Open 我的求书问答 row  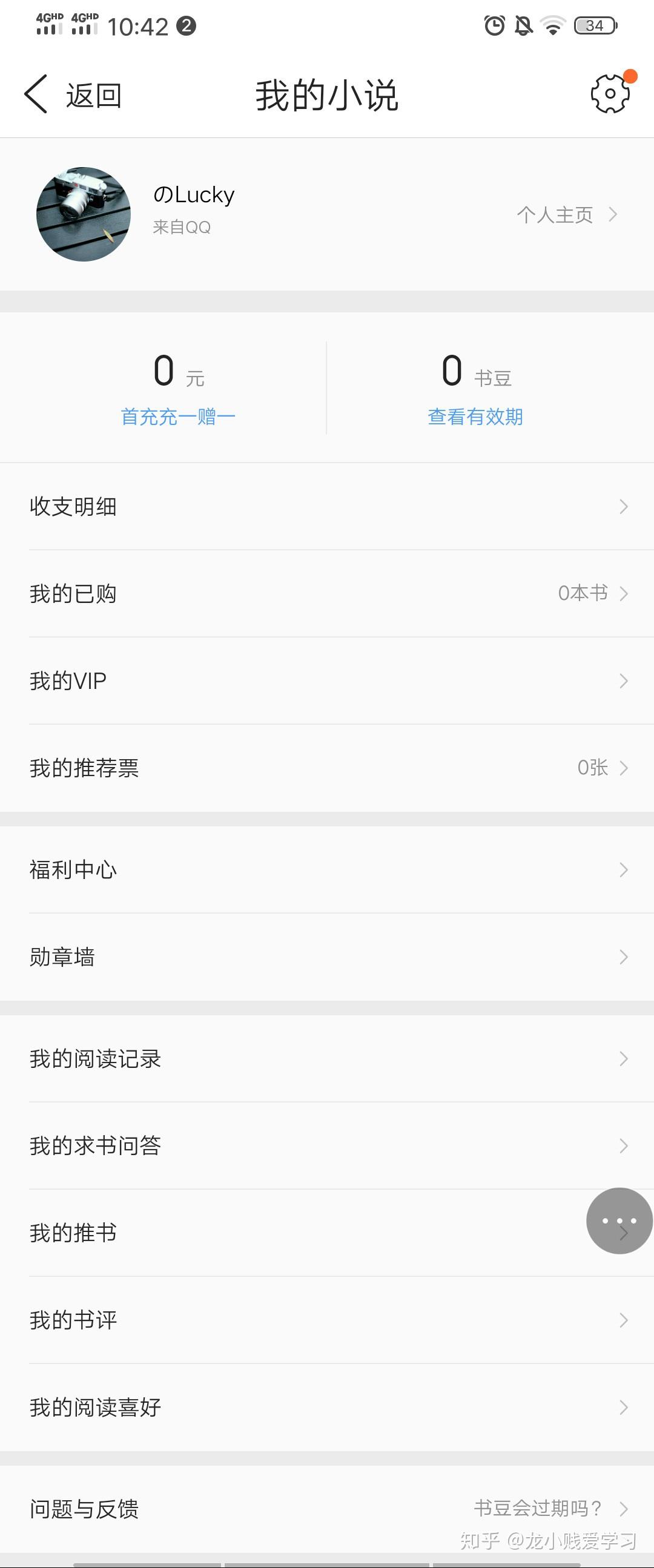327,1145
